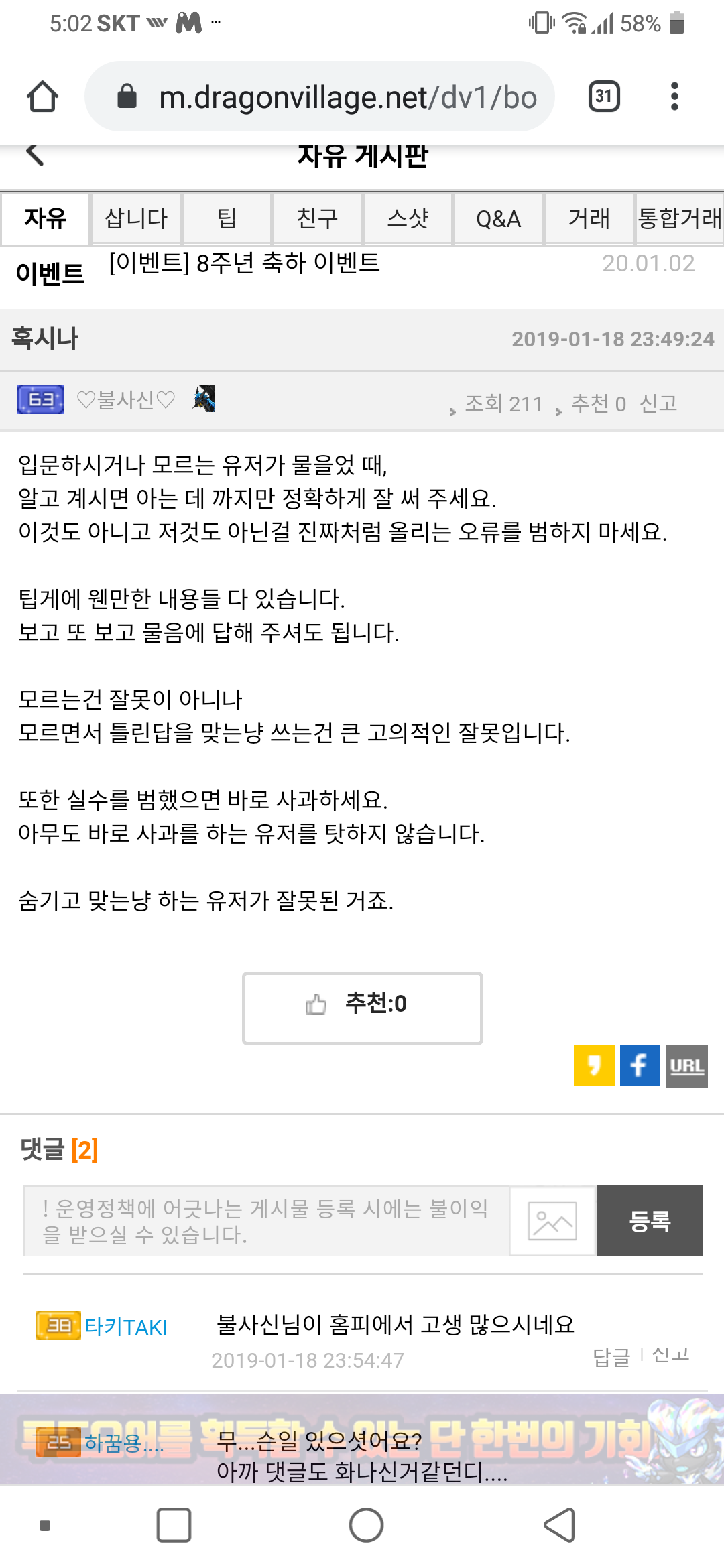Switch to the 팁 tab
This screenshot has width=724, height=1568.
[227, 218]
